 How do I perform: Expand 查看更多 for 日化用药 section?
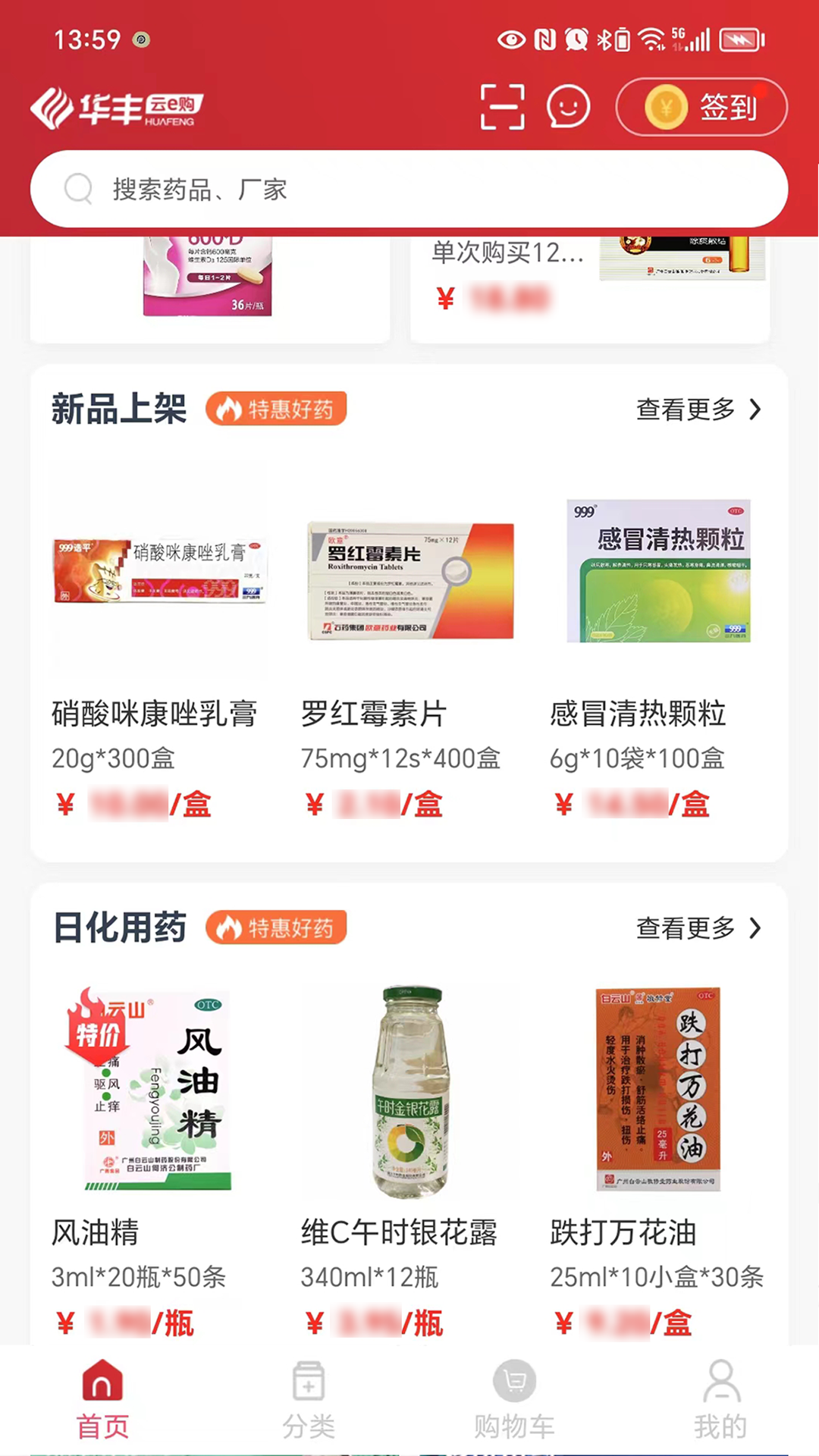tap(686, 928)
